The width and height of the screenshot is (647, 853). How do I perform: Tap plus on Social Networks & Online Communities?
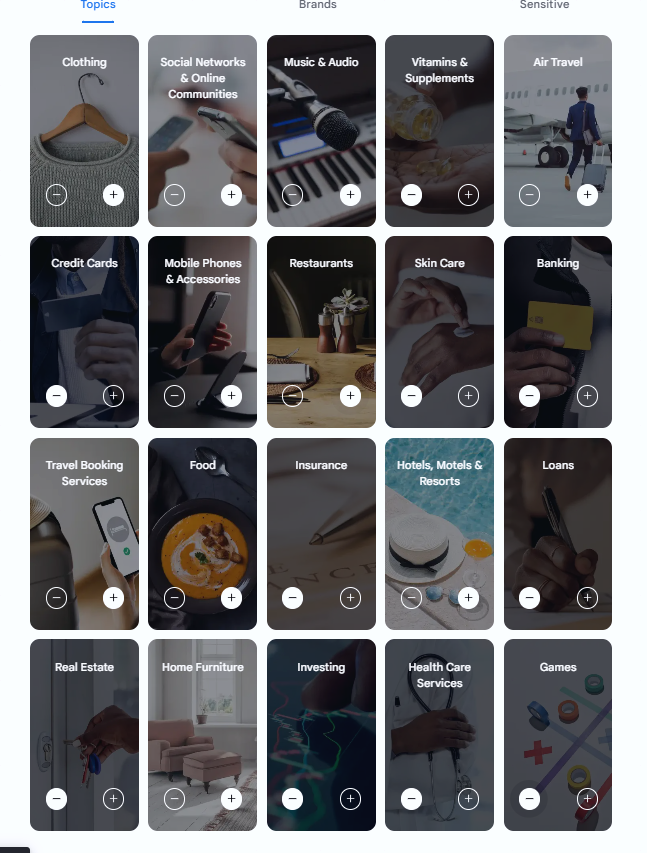coord(232,195)
